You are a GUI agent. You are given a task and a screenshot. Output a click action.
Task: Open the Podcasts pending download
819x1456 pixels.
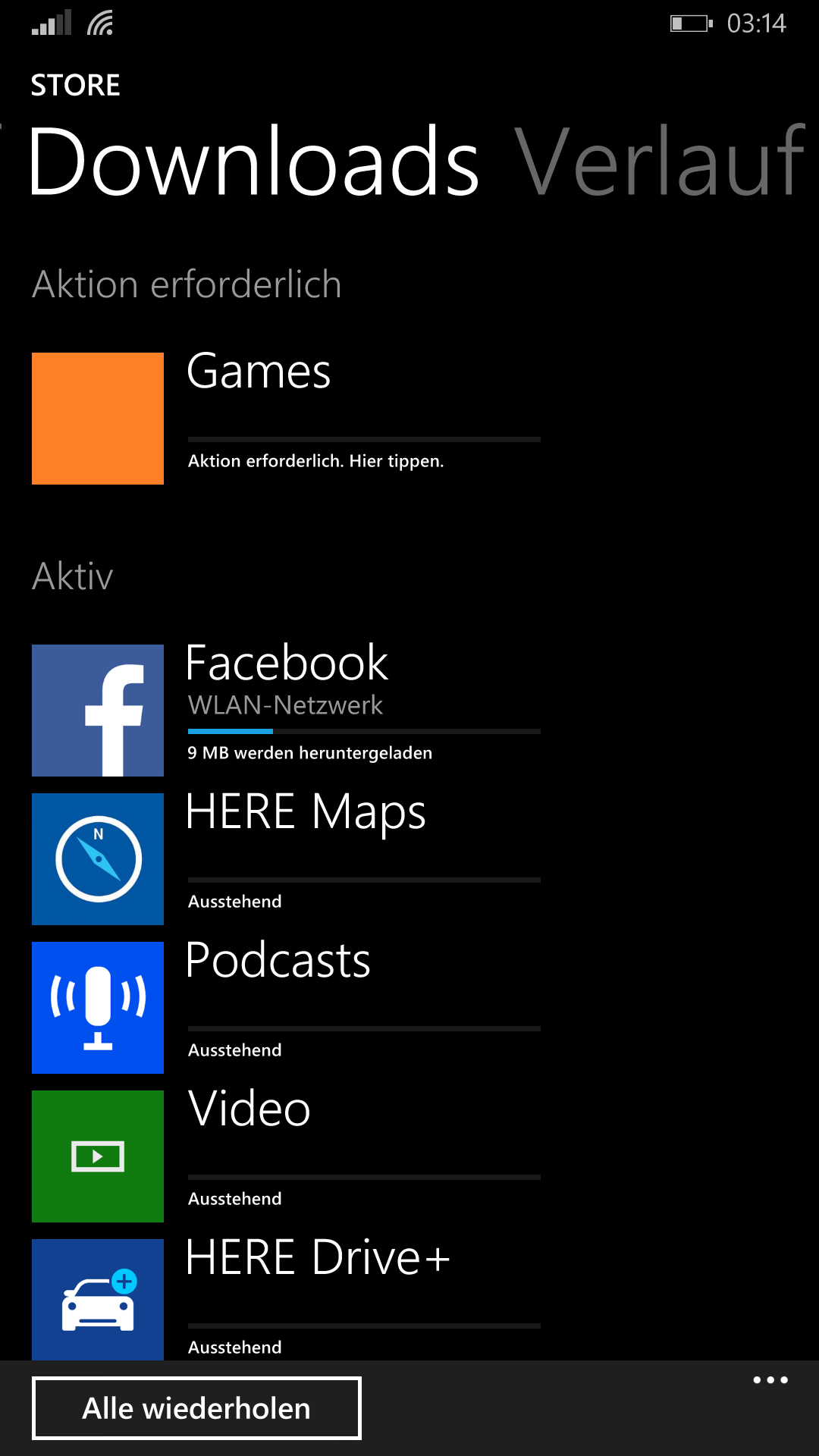286,1007
